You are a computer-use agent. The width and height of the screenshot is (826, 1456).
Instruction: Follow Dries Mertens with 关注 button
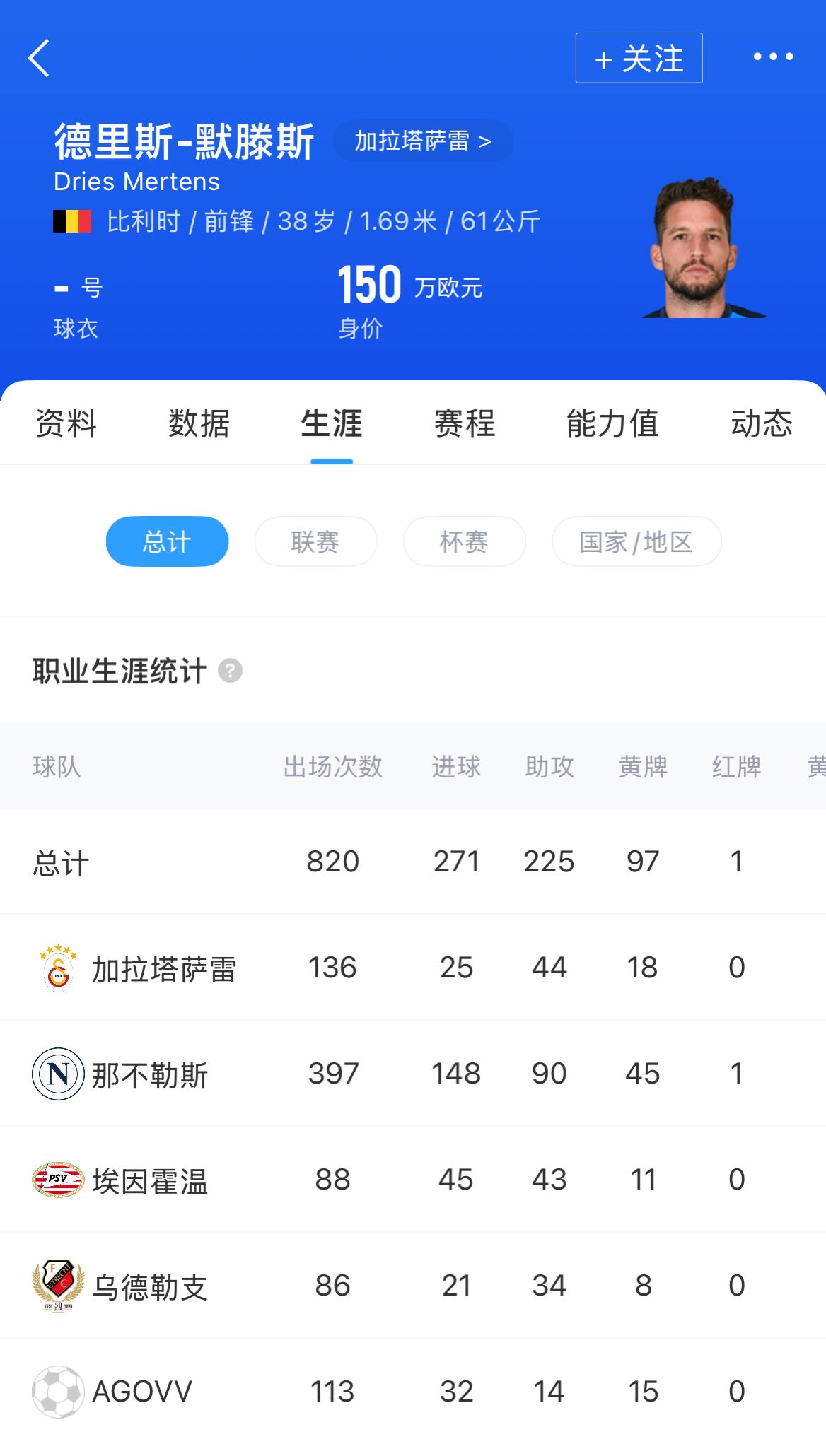[639, 58]
